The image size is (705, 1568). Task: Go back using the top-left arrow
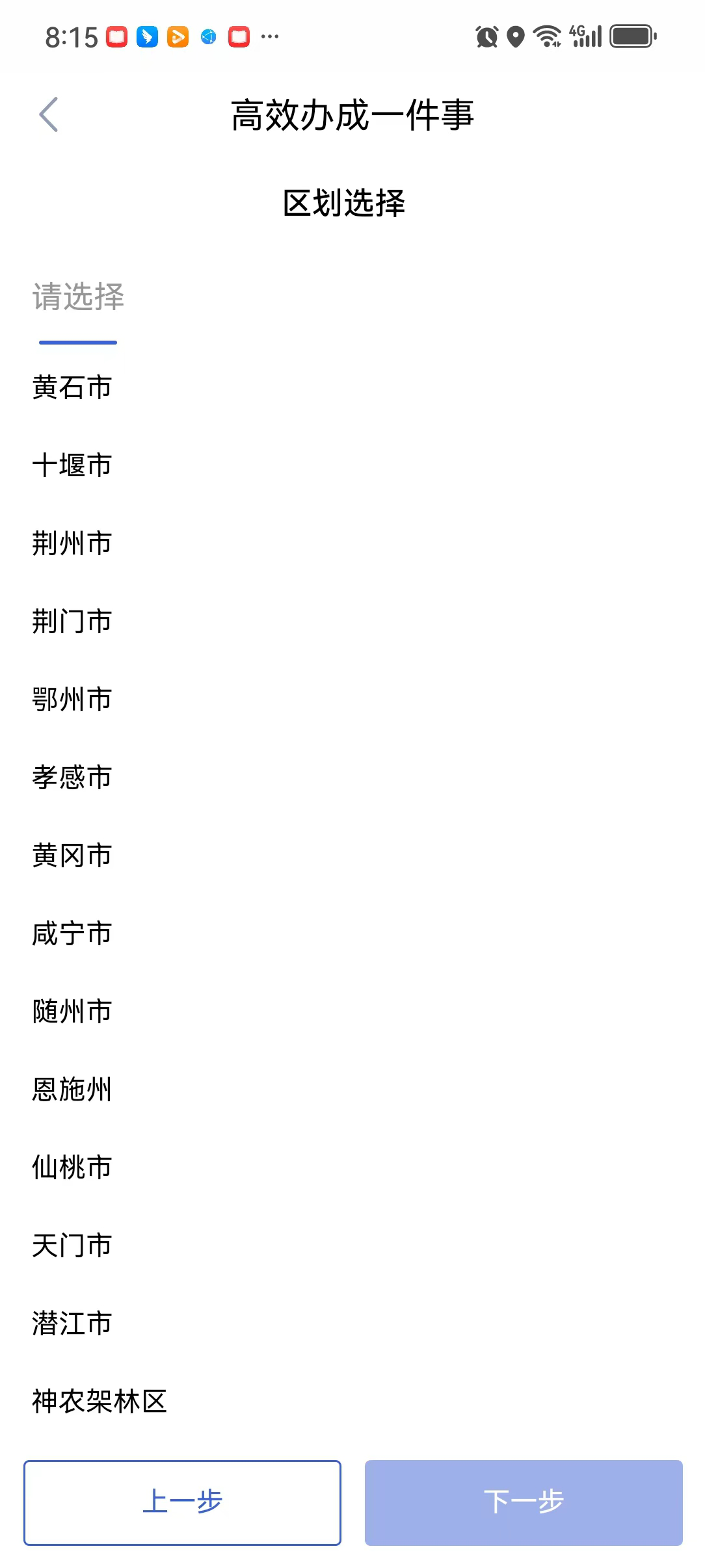pos(49,115)
